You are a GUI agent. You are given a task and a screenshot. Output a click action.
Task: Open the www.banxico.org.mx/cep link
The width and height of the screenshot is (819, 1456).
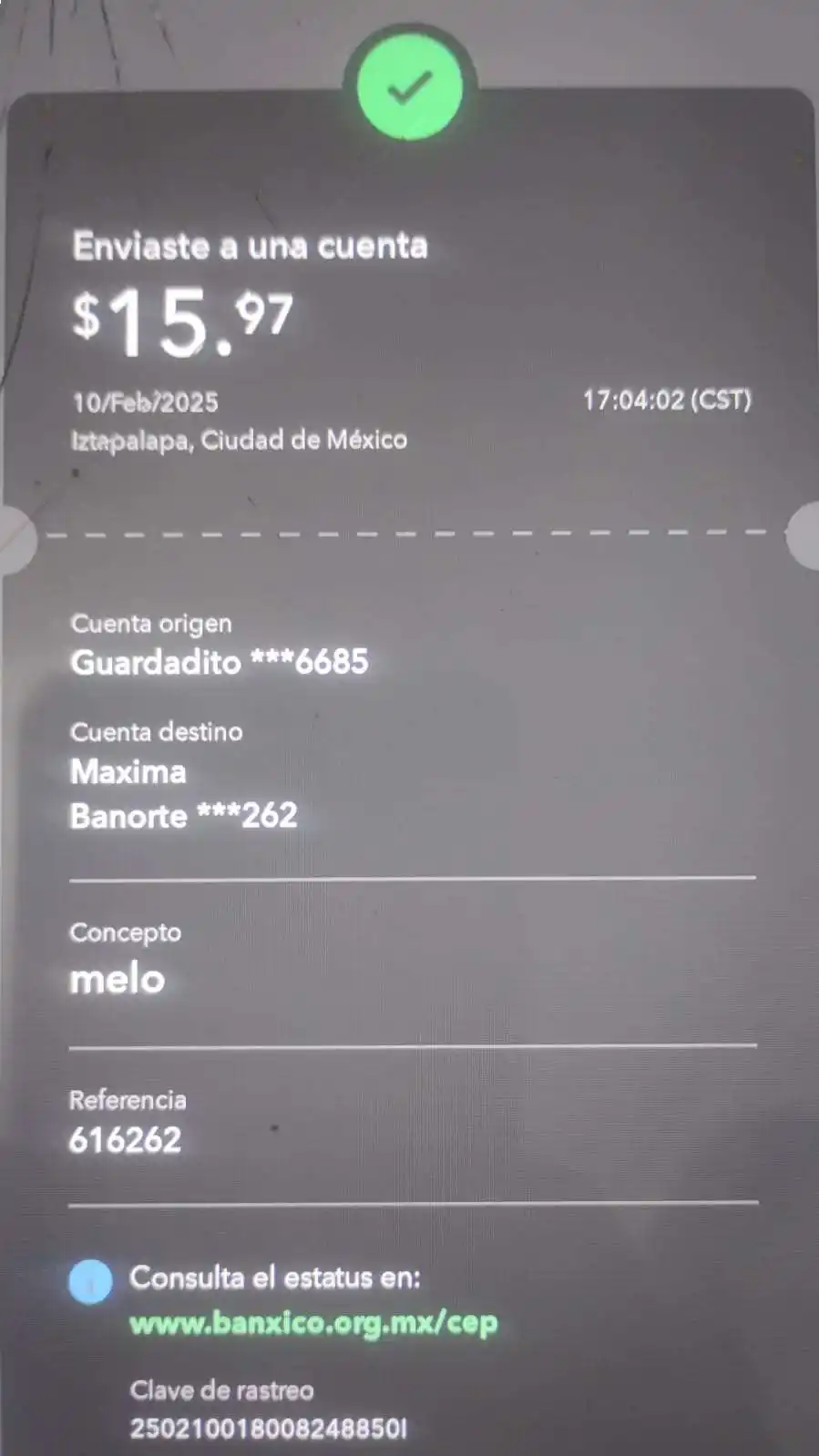point(313,1322)
